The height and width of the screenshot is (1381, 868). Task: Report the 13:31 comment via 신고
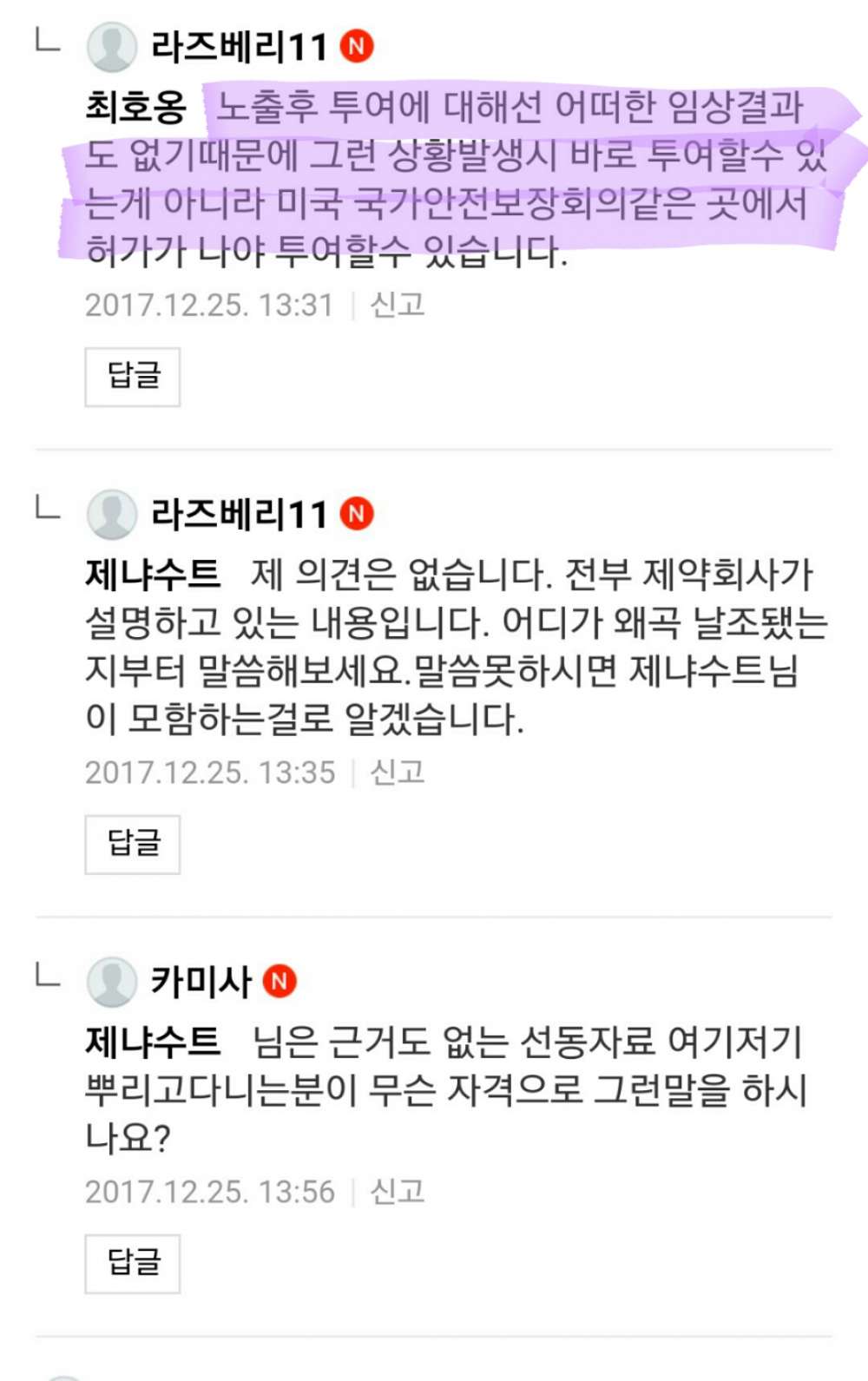click(x=397, y=306)
